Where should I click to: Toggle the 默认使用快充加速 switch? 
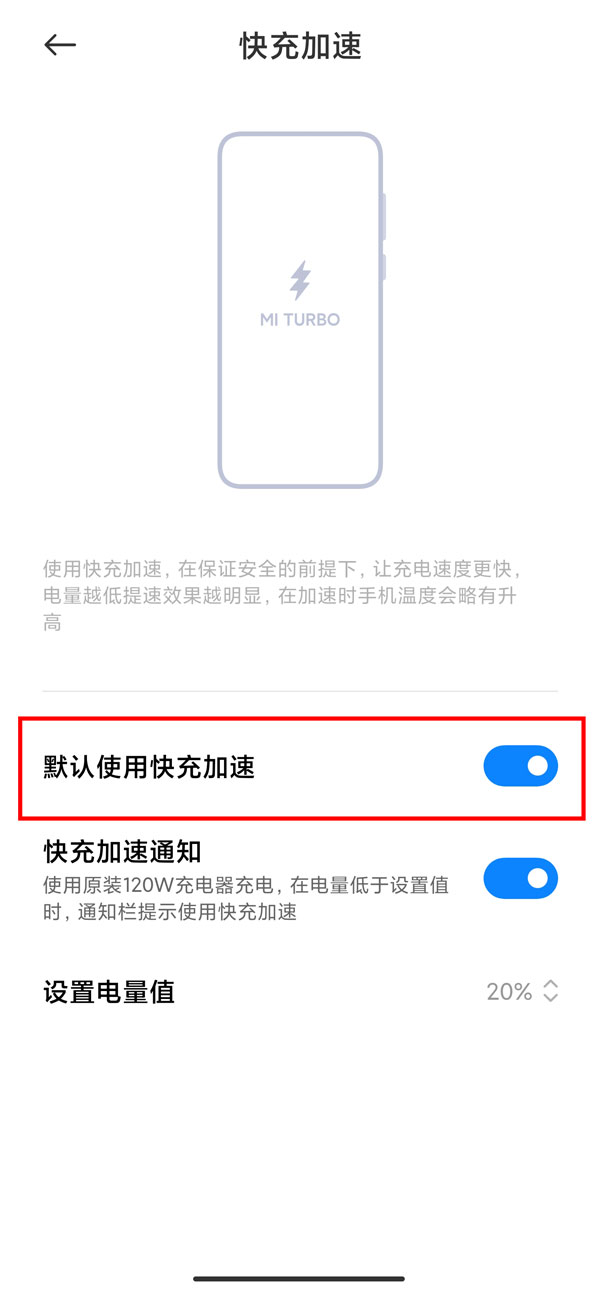click(x=520, y=766)
